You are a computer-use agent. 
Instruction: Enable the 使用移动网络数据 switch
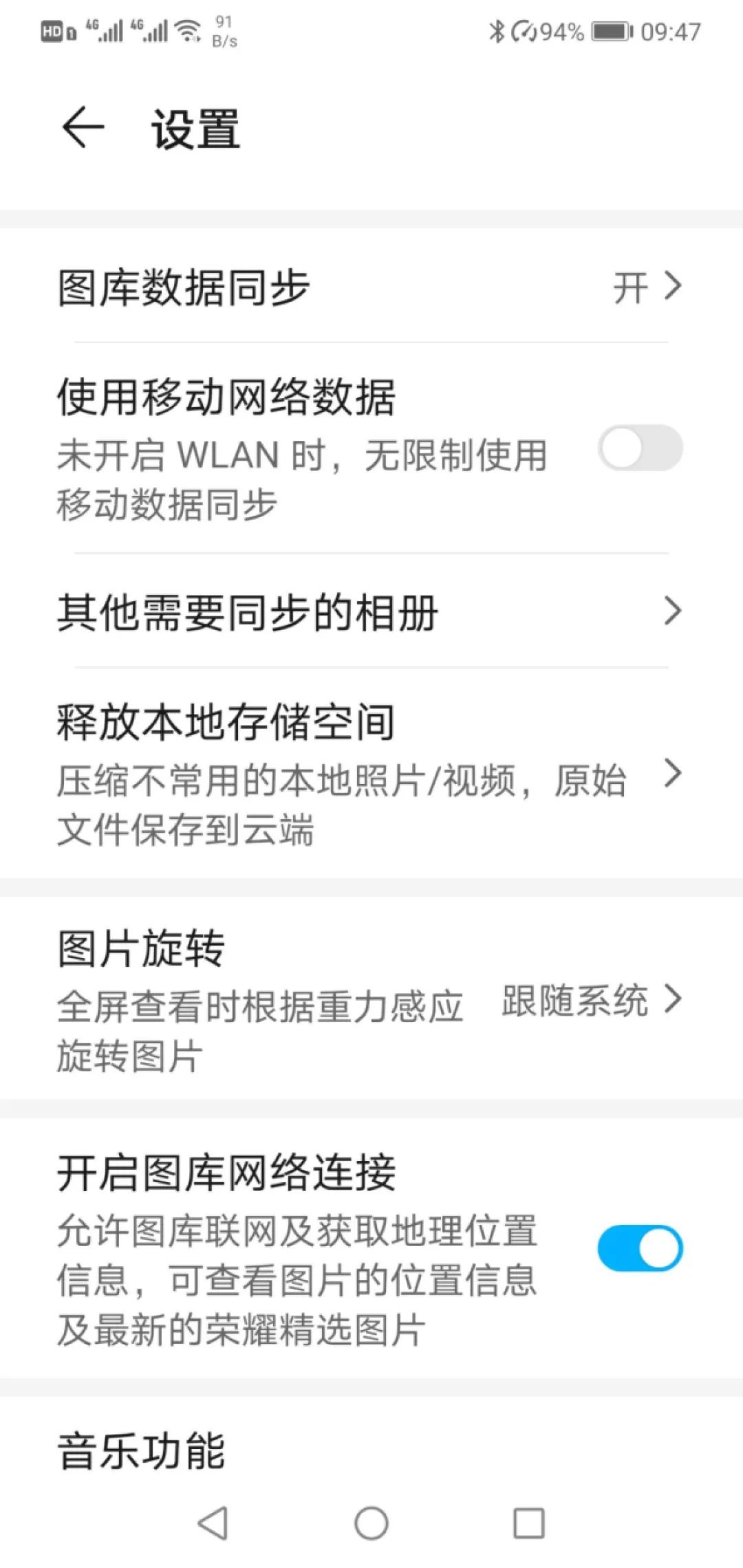click(x=639, y=448)
